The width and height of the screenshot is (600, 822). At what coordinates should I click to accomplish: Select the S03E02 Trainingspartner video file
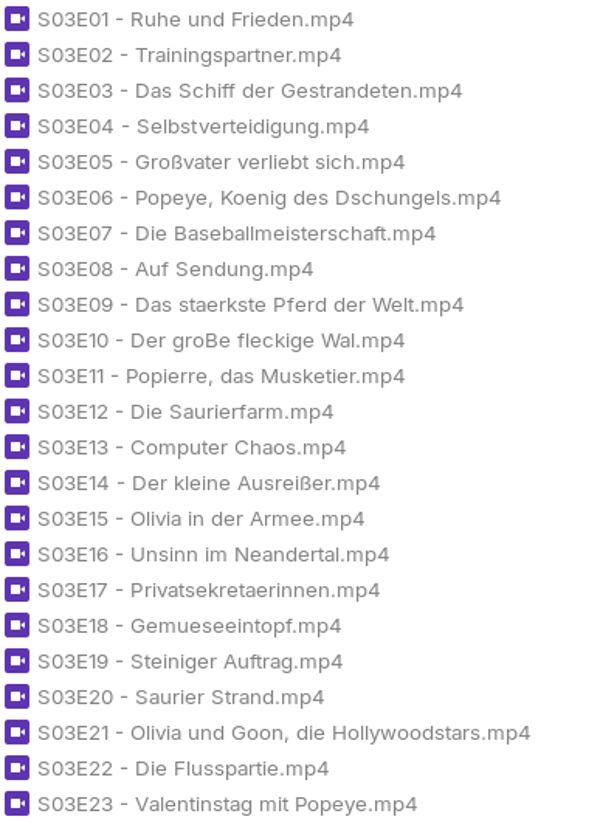[x=189, y=55]
